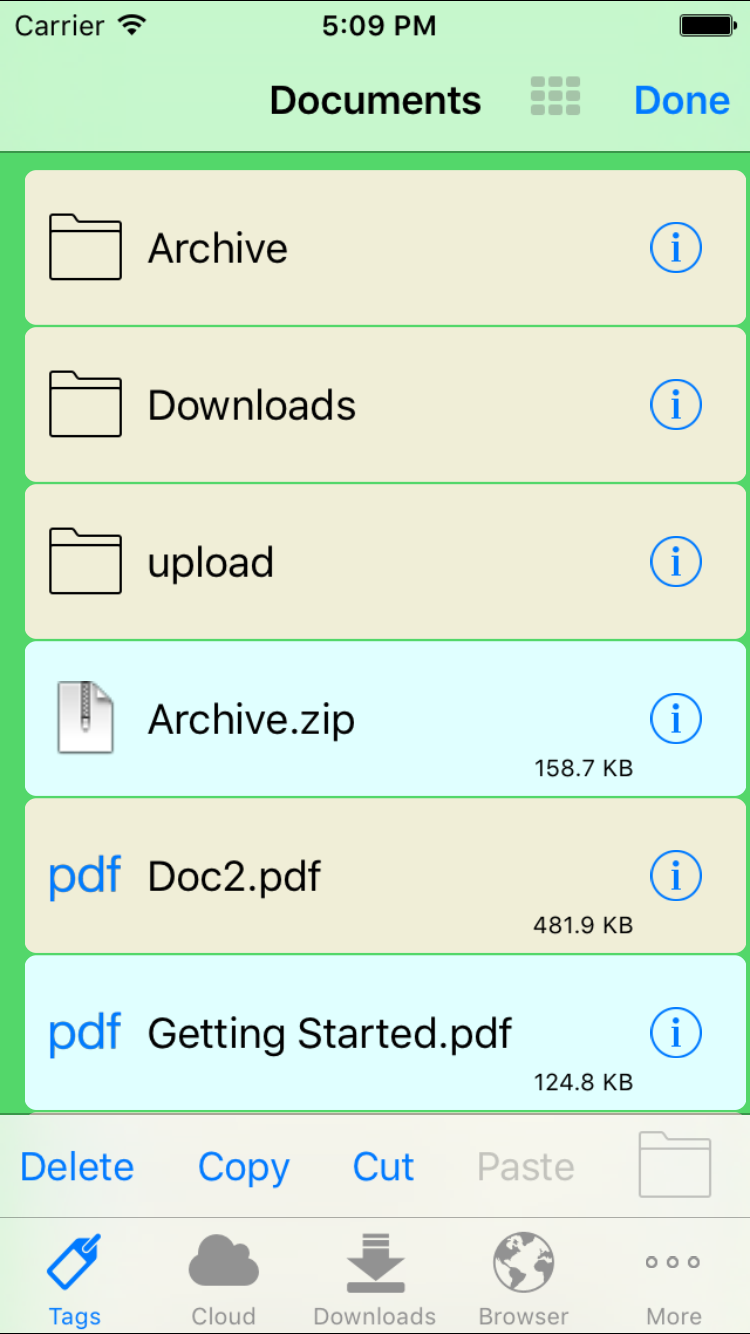This screenshot has height=1334, width=750.
Task: Create a new folder from toolbar
Action: click(x=675, y=1164)
